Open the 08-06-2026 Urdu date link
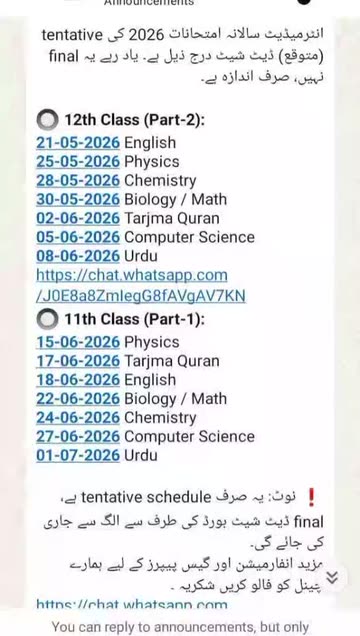Viewport: 360px width, 636px height. click(78, 256)
